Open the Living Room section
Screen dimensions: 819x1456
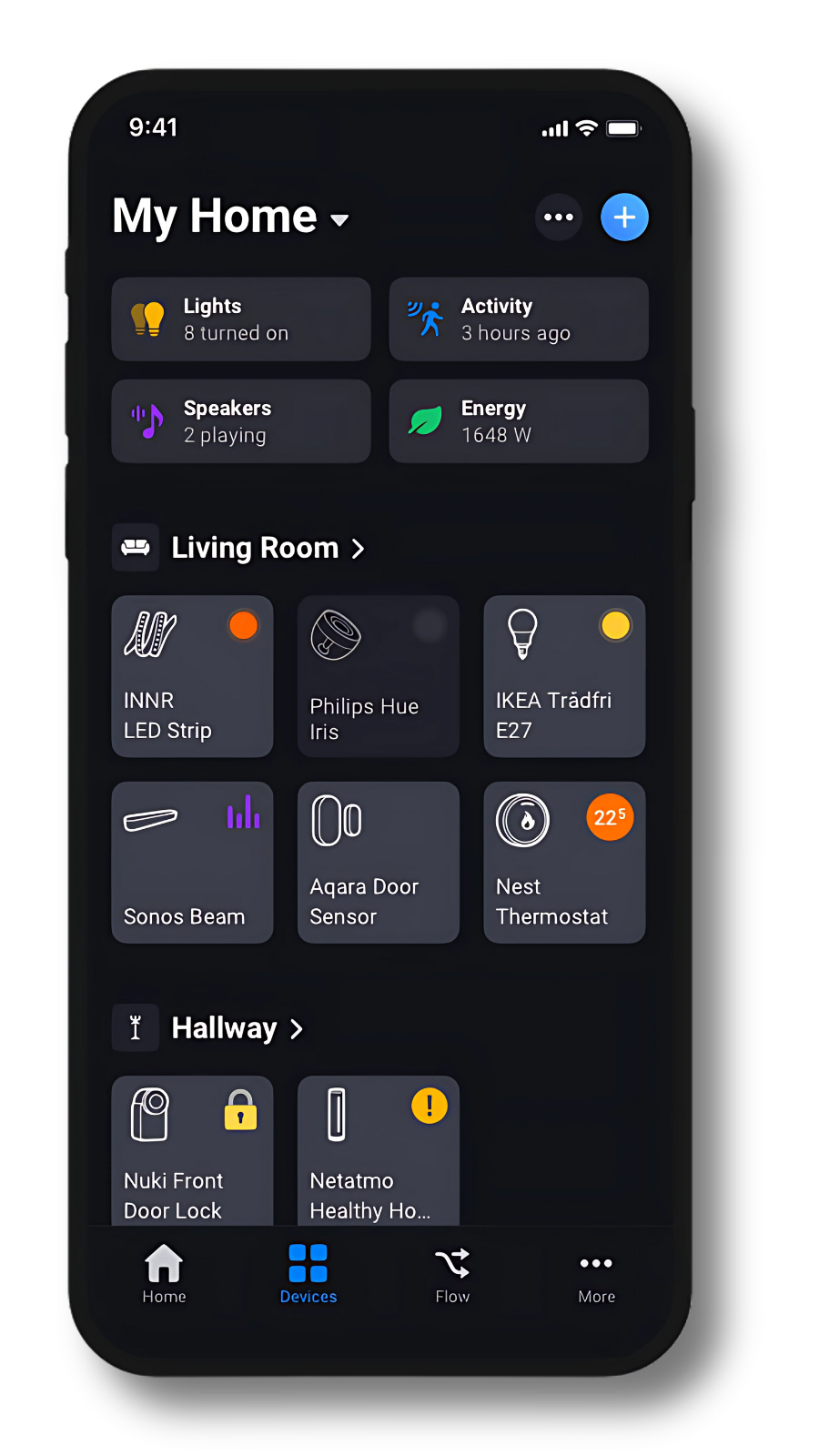(x=268, y=548)
